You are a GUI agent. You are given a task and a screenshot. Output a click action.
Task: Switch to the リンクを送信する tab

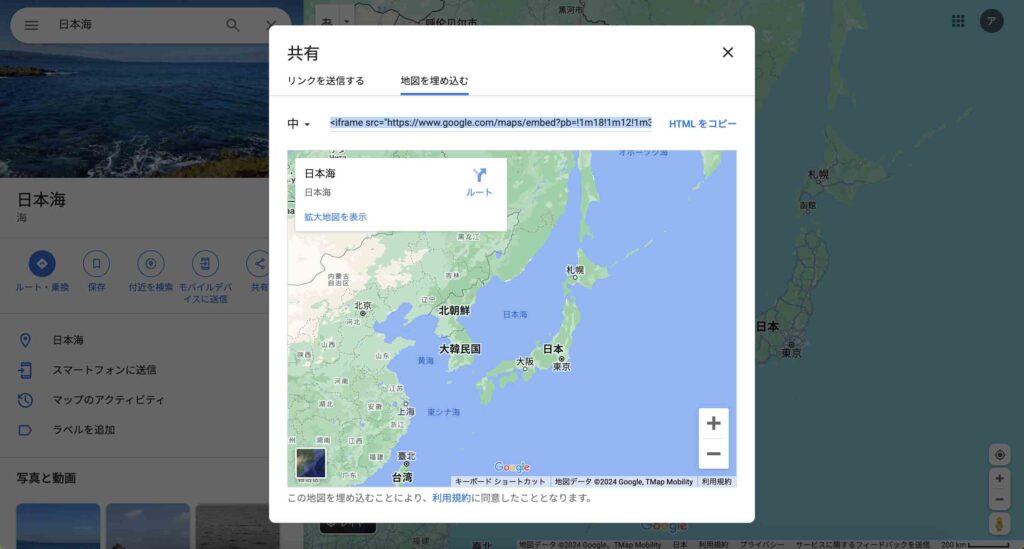(x=326, y=81)
